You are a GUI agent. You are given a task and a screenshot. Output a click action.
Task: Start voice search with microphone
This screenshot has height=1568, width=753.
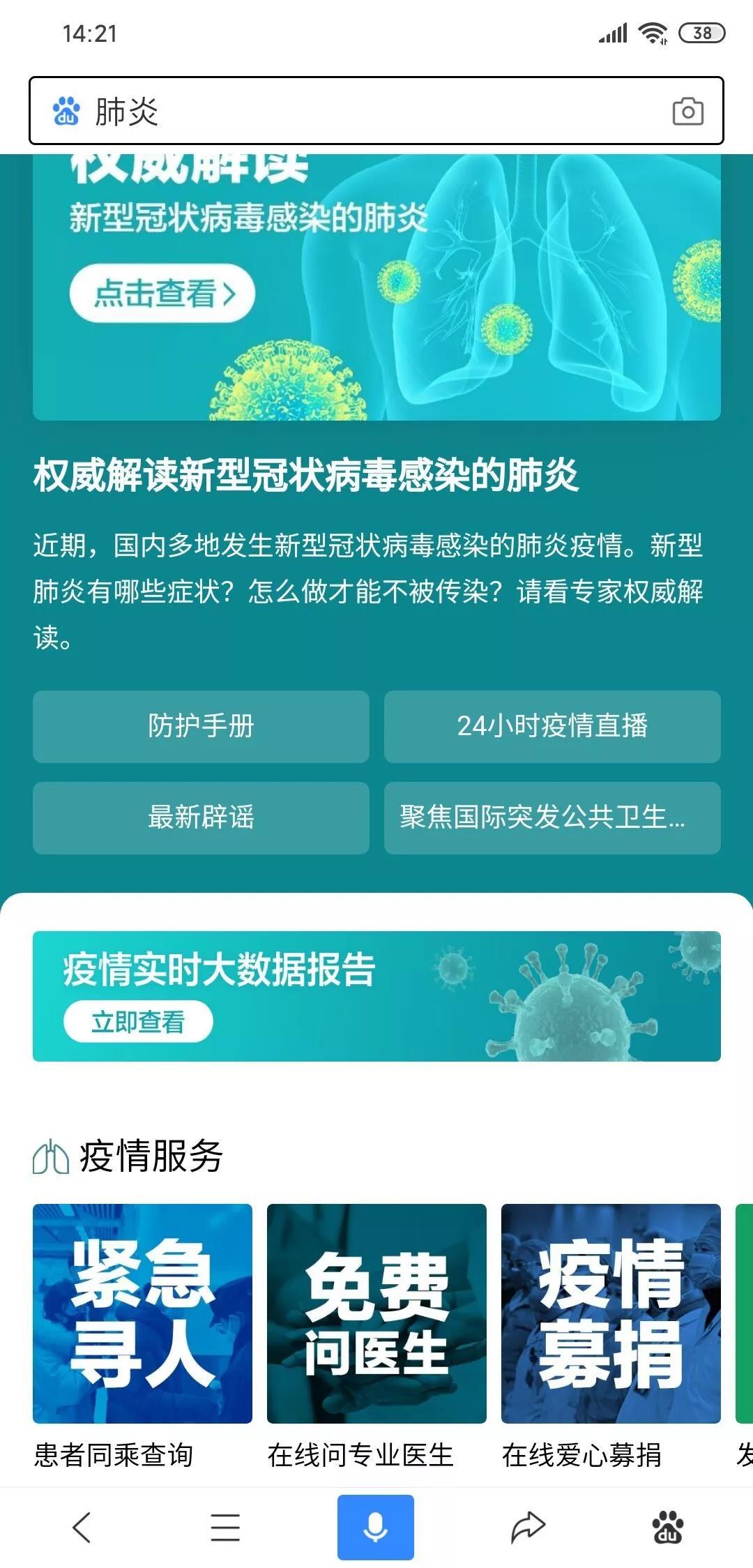point(376,1528)
